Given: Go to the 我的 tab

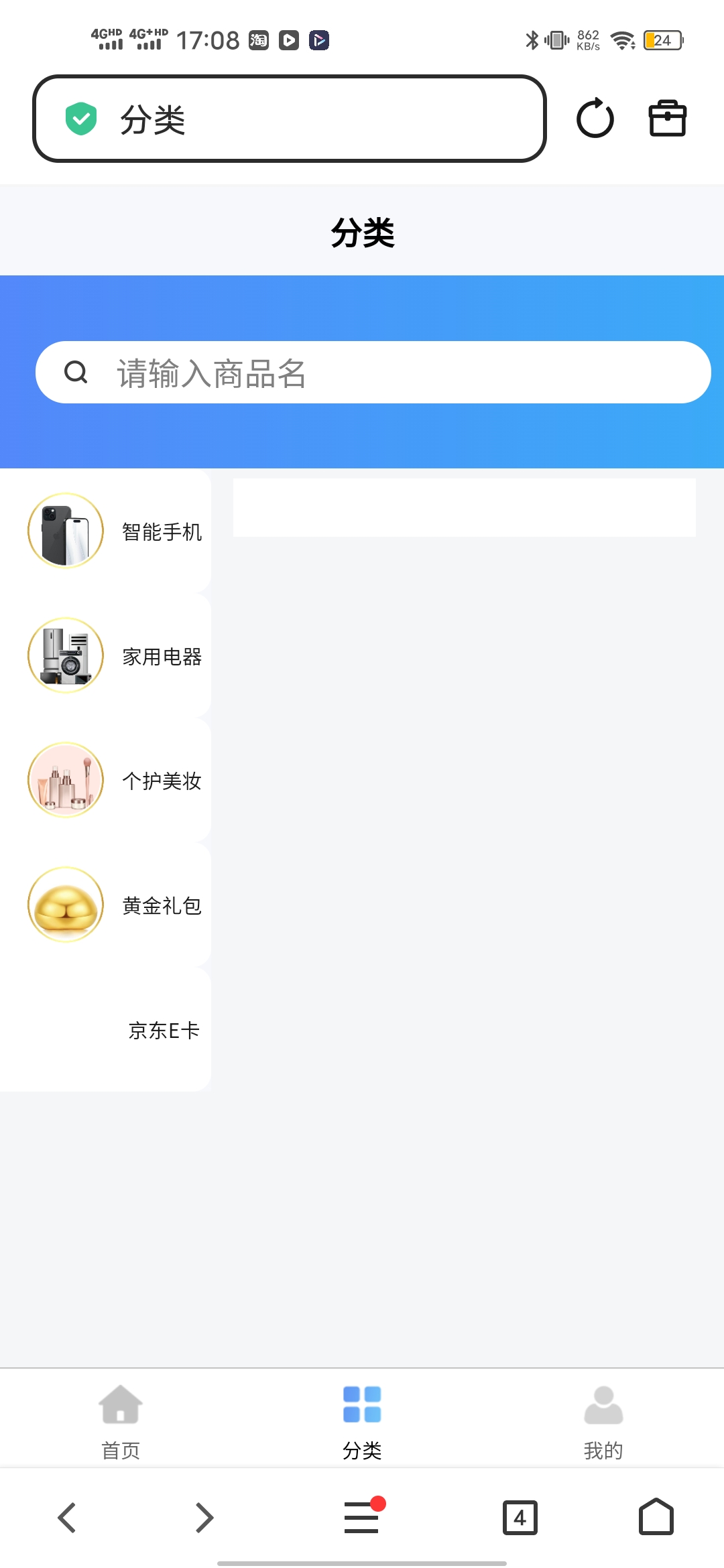Looking at the screenshot, I should click(x=603, y=1419).
